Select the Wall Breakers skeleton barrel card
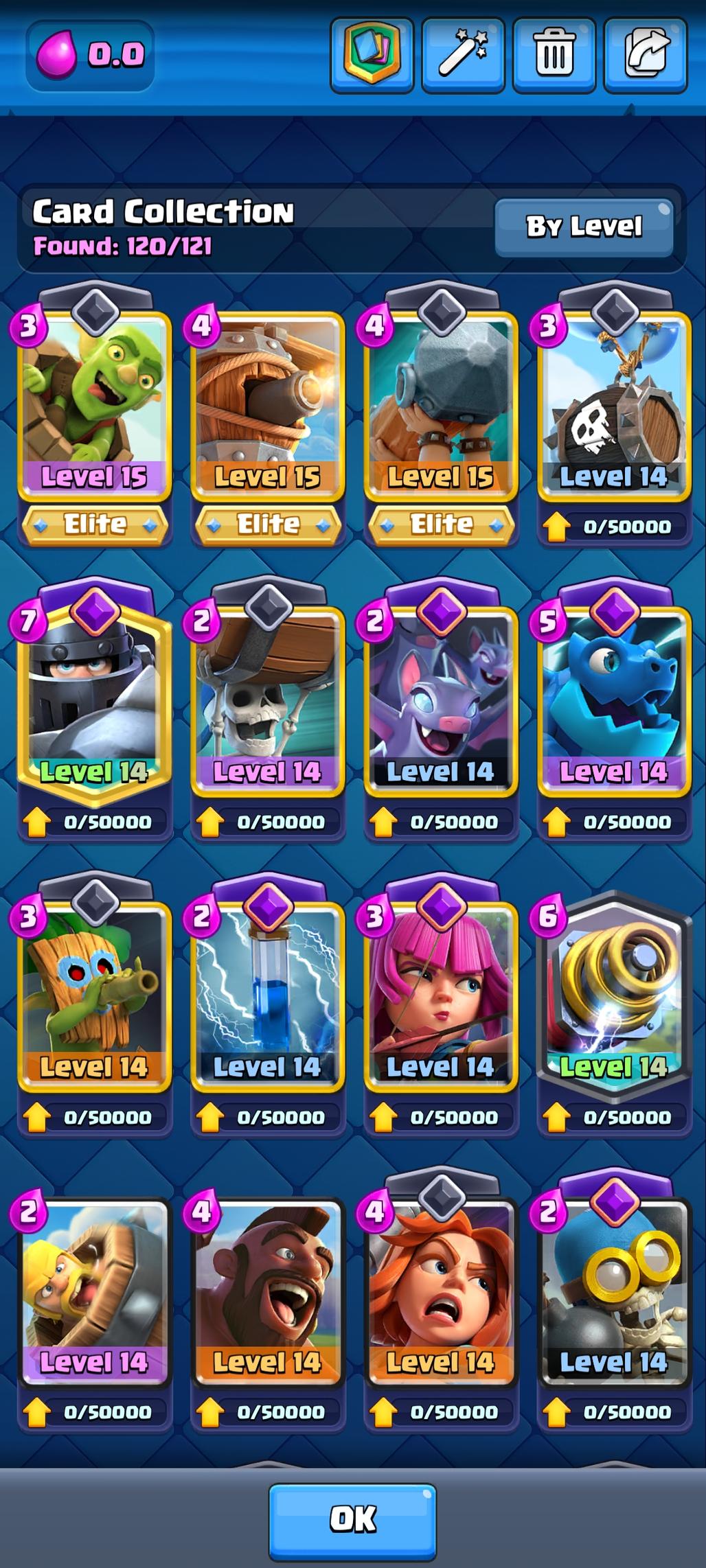Screen dimensions: 706x1568 point(267,700)
